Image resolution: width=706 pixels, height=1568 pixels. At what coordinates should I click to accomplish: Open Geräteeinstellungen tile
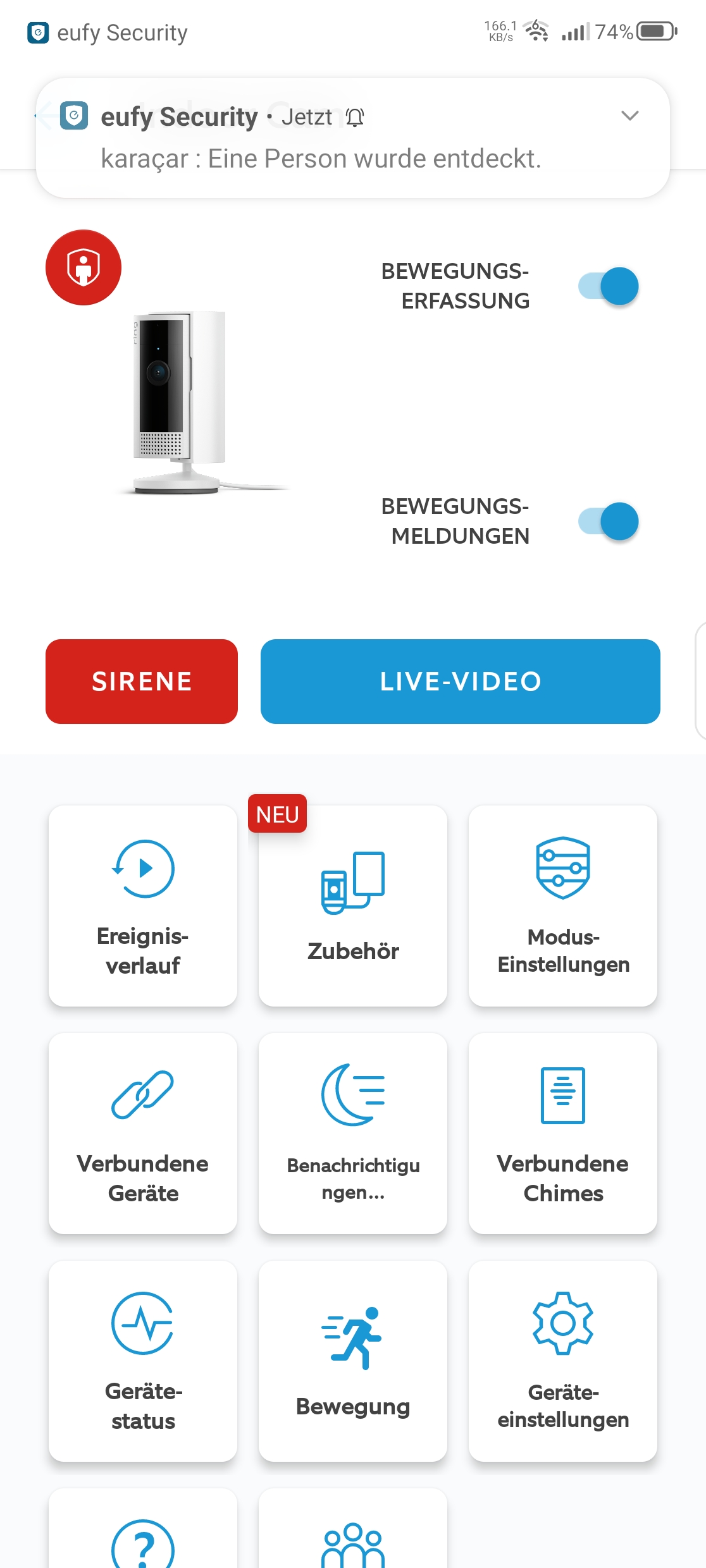point(563,1361)
